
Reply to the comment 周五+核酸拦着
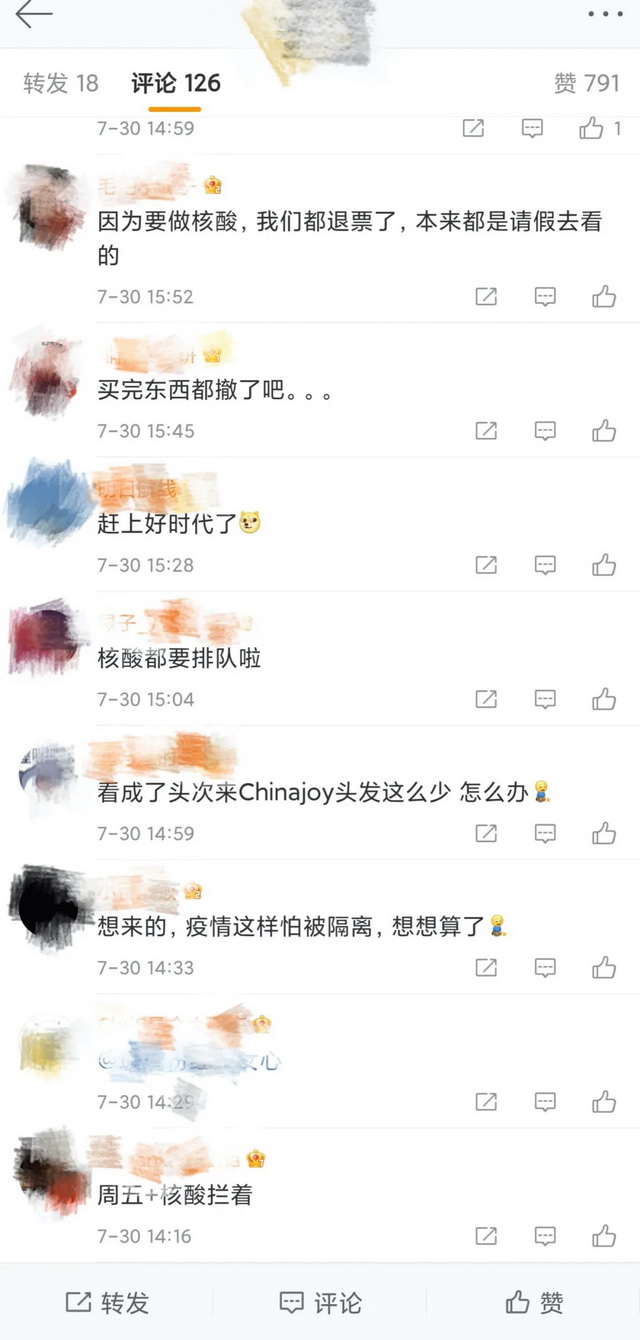[545, 1236]
